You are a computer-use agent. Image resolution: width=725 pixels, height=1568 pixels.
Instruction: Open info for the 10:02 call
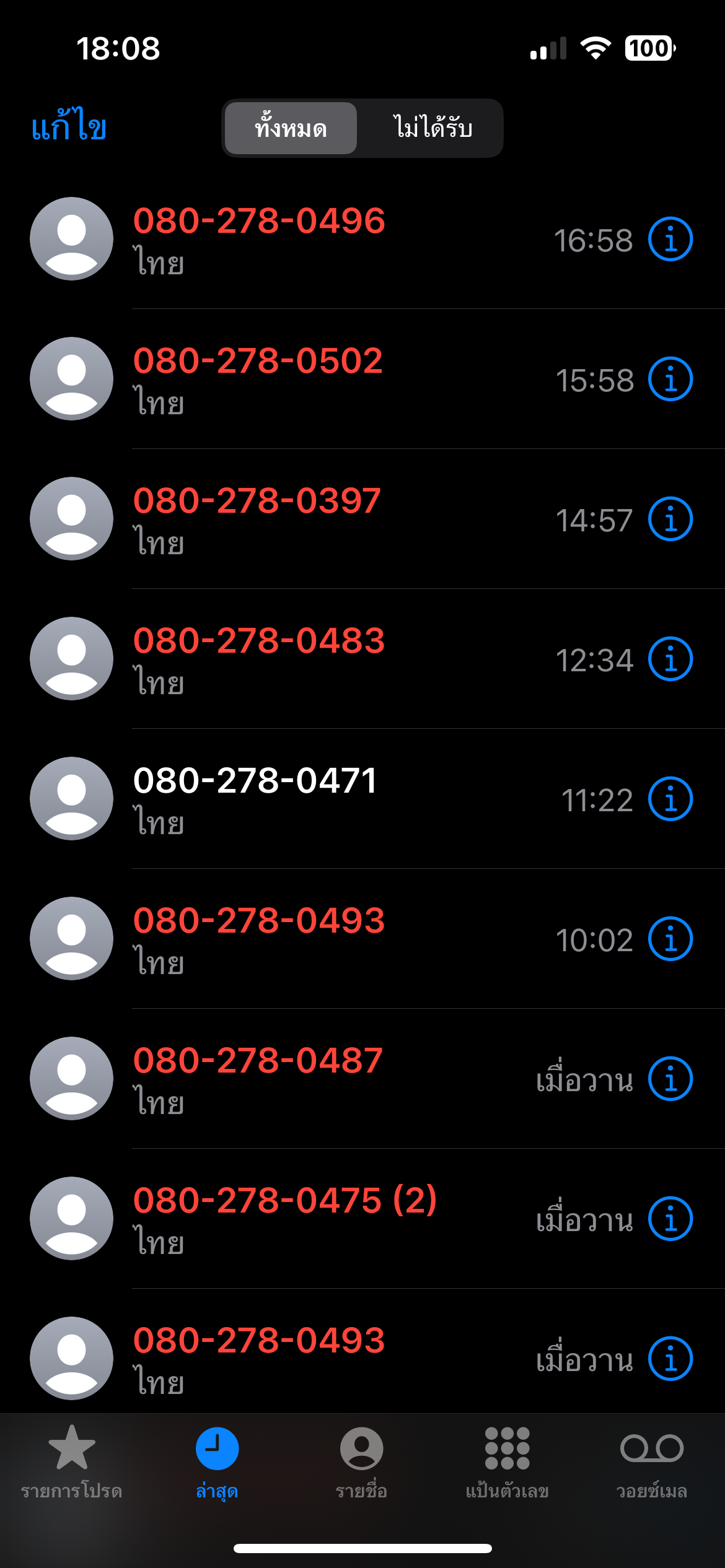670,939
